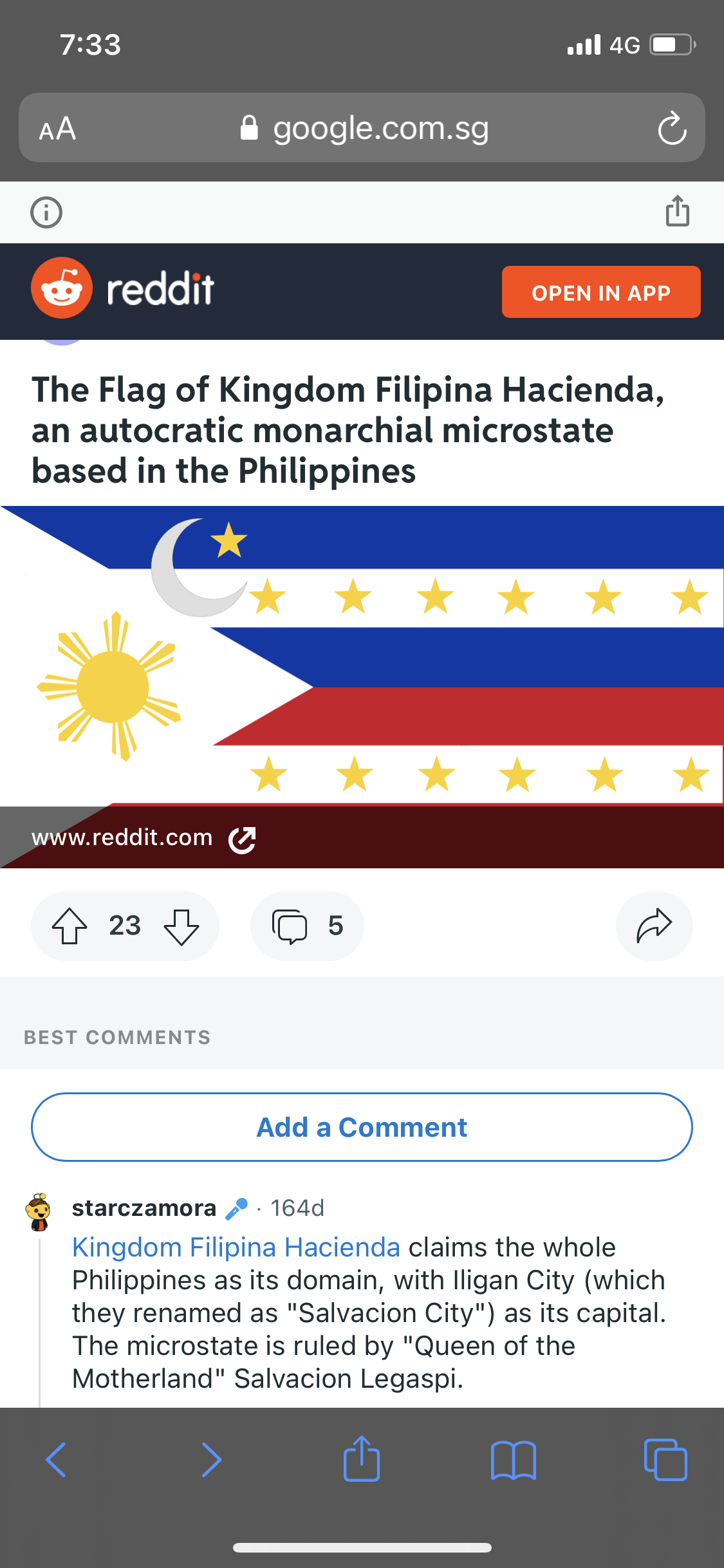Go to the Reddit home logo
724x1568 pixels.
tap(122, 288)
